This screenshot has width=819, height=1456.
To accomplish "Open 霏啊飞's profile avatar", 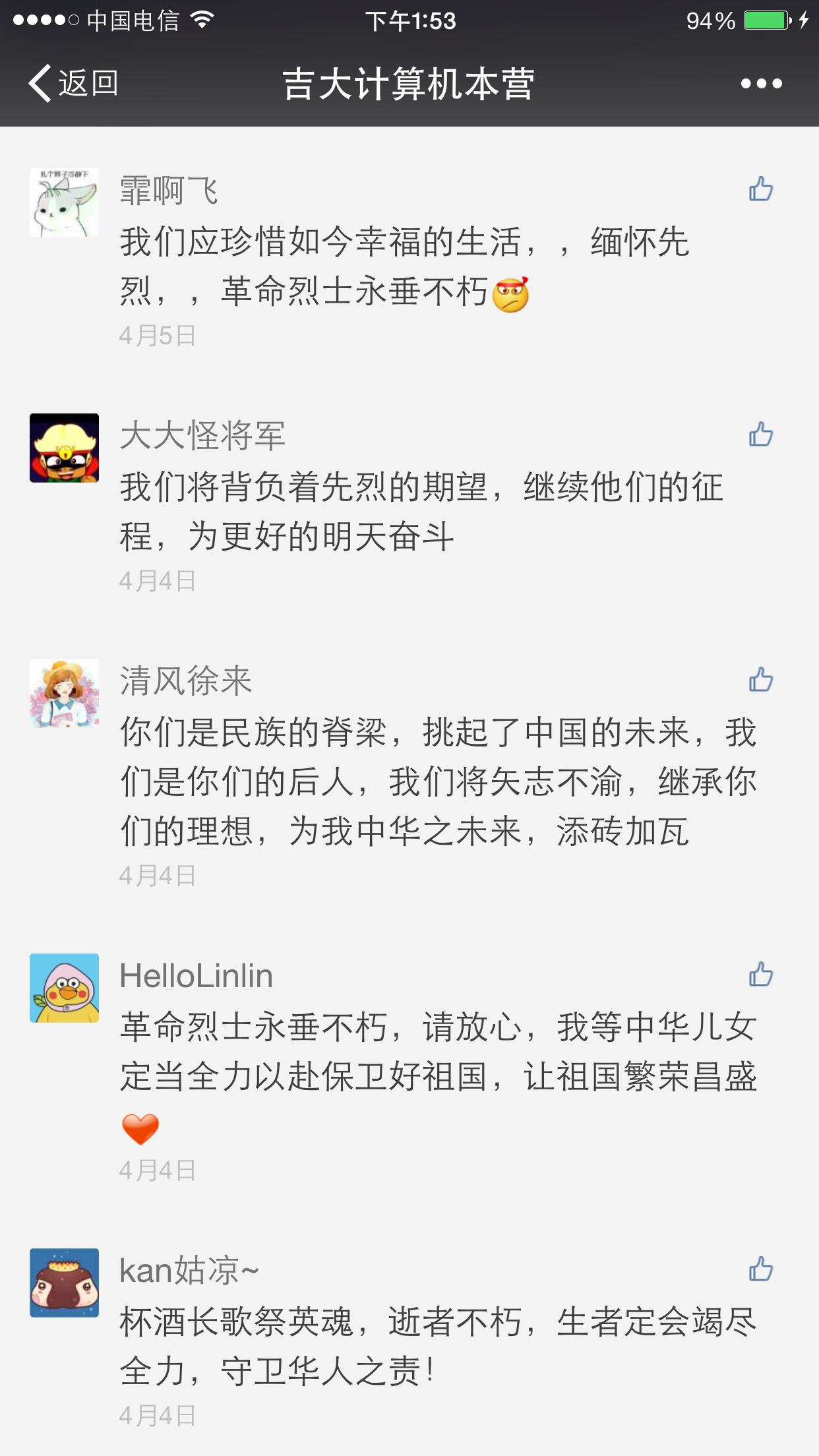I will (64, 202).
